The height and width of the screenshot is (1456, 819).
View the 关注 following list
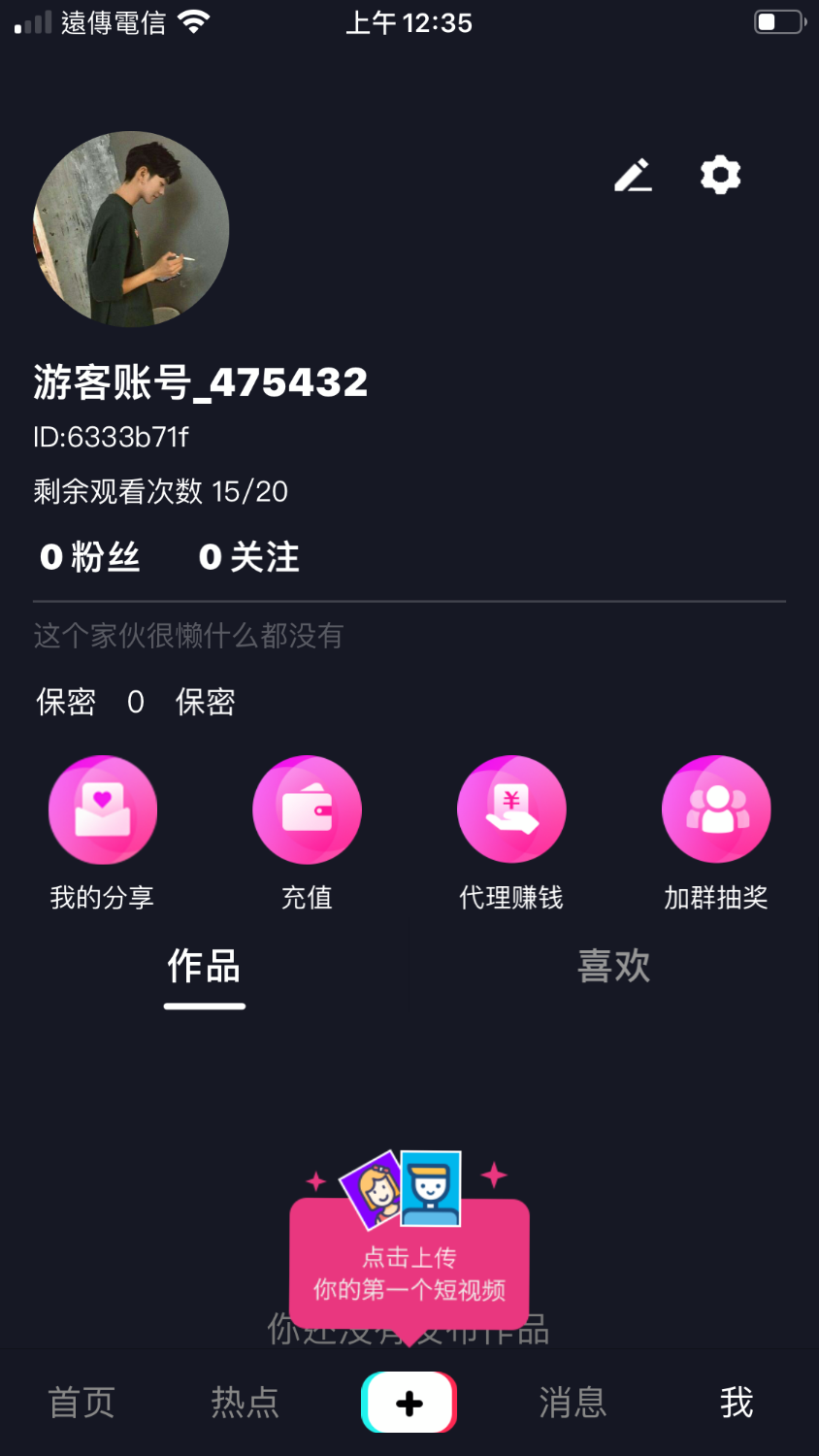249,557
